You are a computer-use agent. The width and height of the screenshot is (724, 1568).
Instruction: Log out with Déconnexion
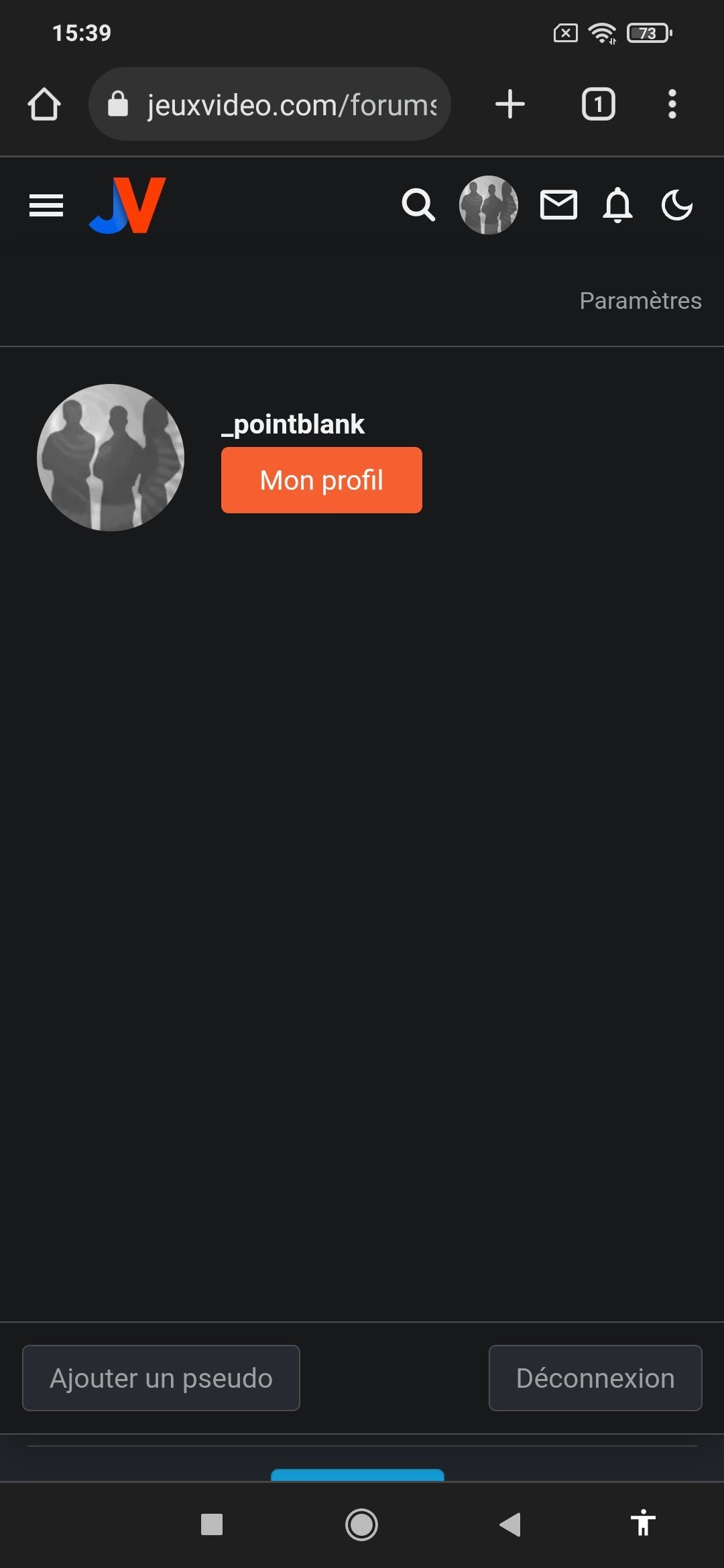pyautogui.click(x=595, y=1378)
